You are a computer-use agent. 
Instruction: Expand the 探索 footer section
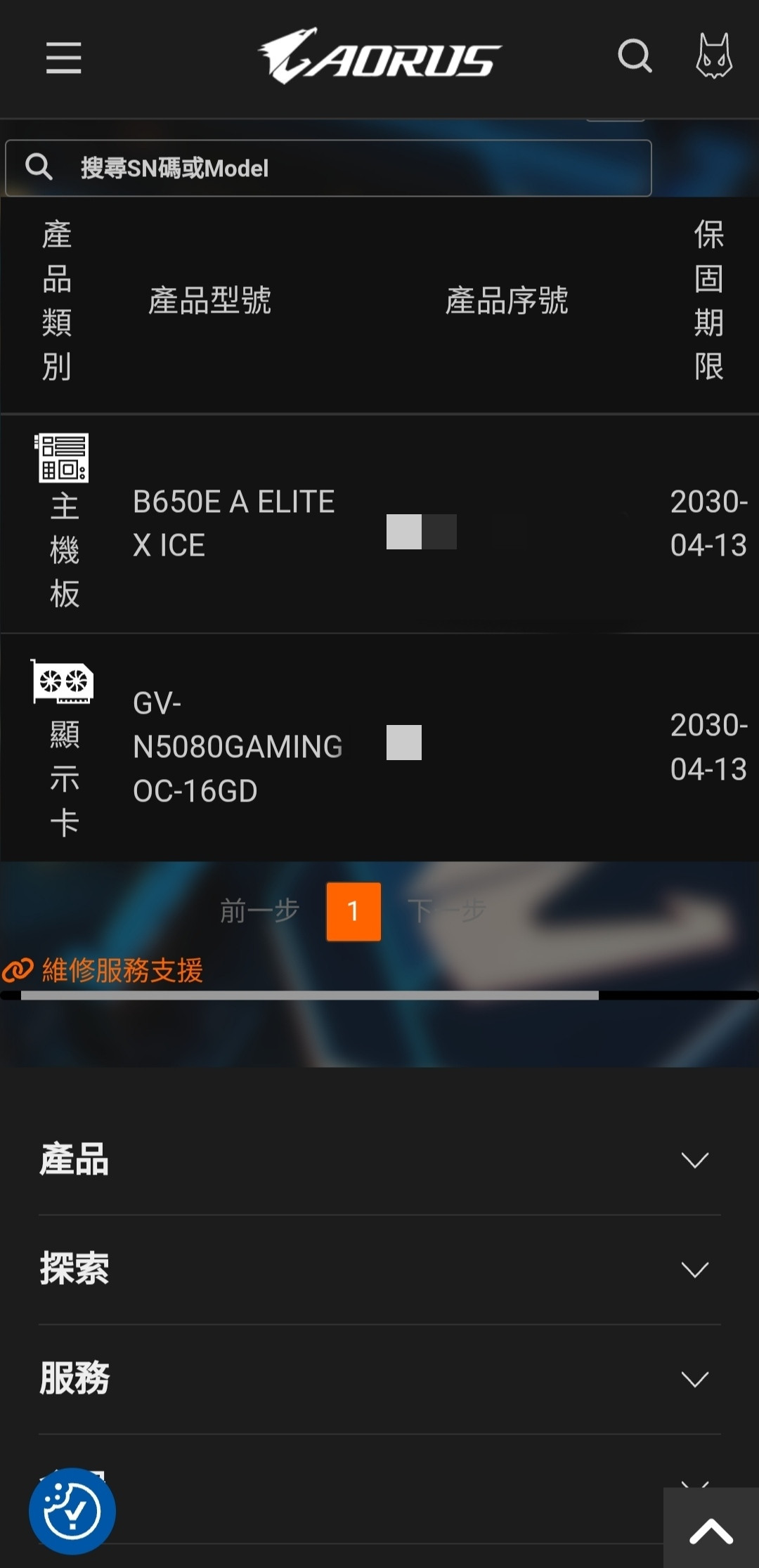click(379, 1269)
